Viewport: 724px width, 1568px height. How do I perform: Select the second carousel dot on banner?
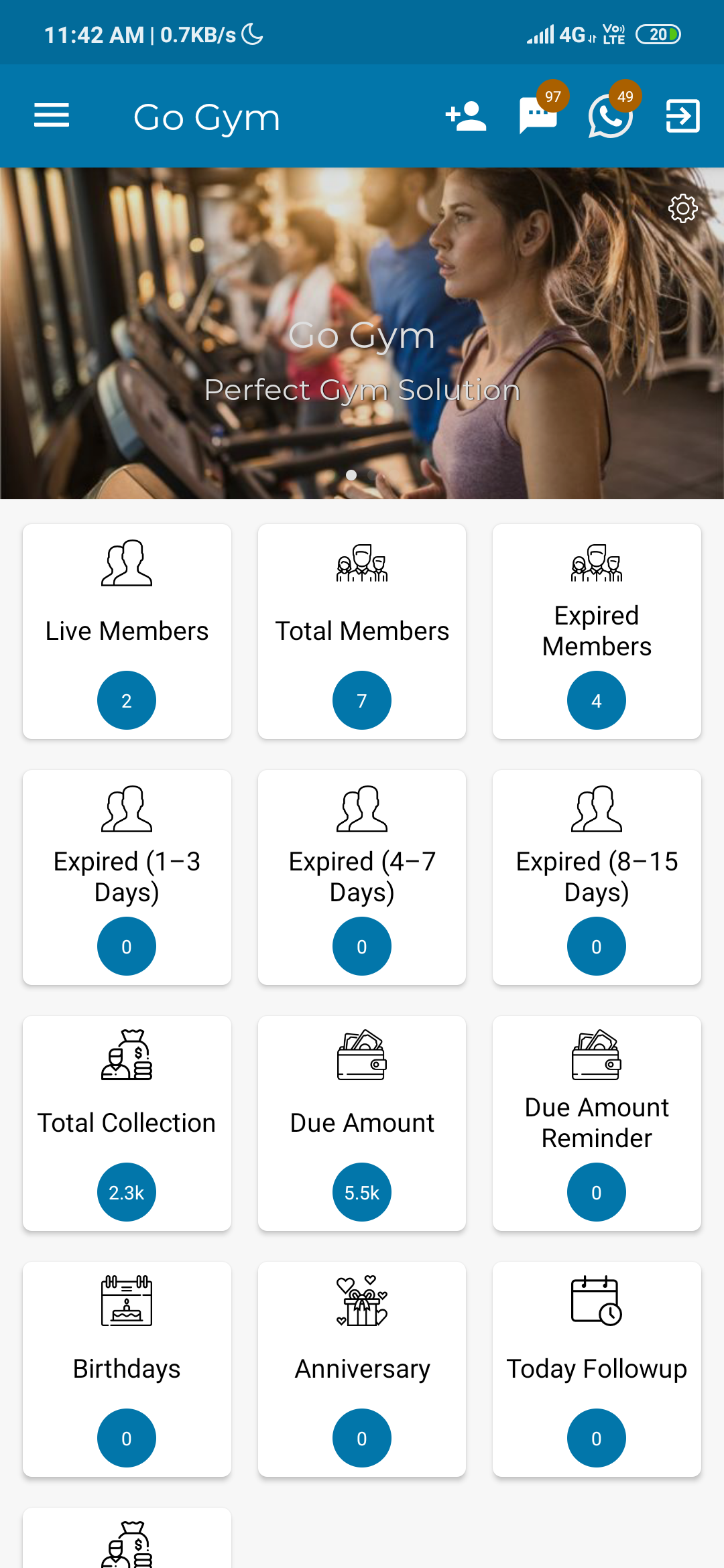point(373,475)
